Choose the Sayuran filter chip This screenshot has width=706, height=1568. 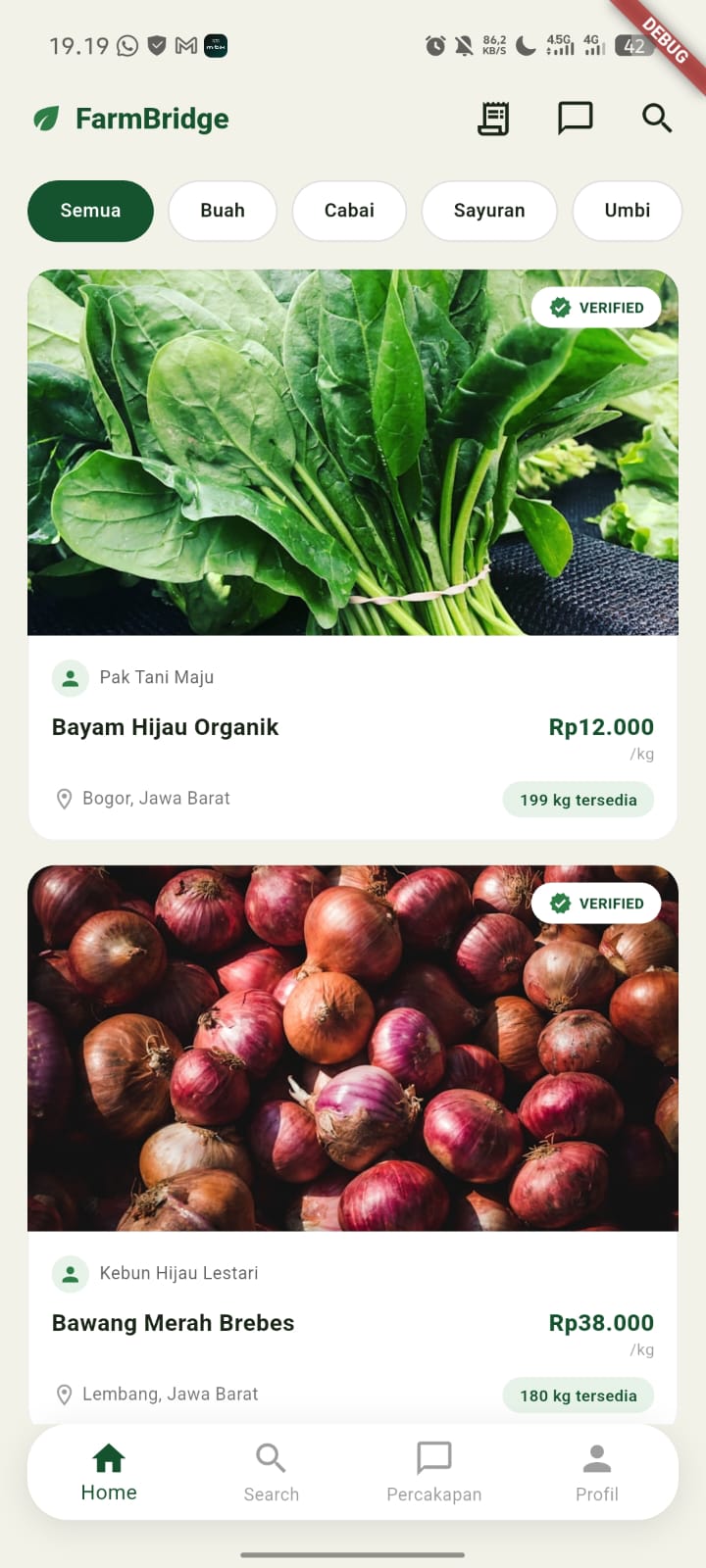(489, 211)
